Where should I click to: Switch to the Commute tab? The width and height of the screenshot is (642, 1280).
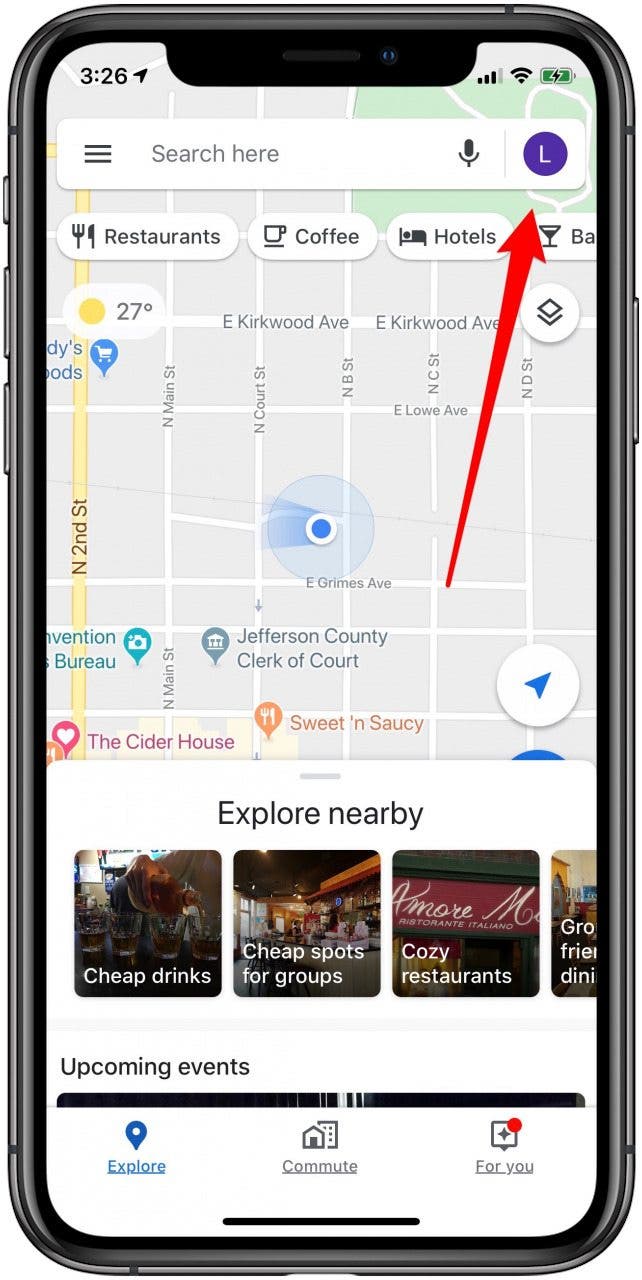[x=319, y=1146]
